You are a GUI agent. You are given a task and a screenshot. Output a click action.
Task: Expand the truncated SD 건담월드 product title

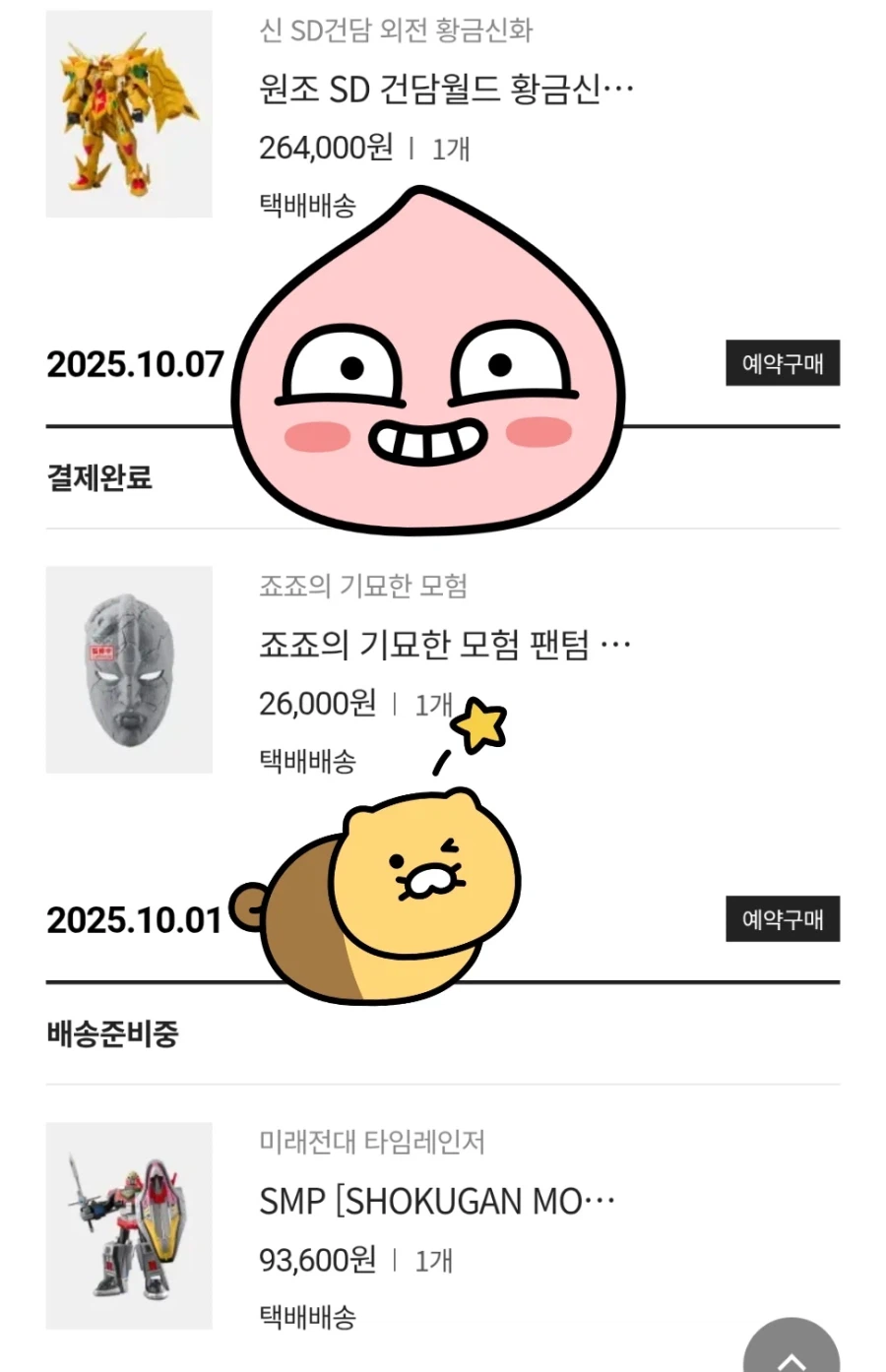tap(443, 89)
